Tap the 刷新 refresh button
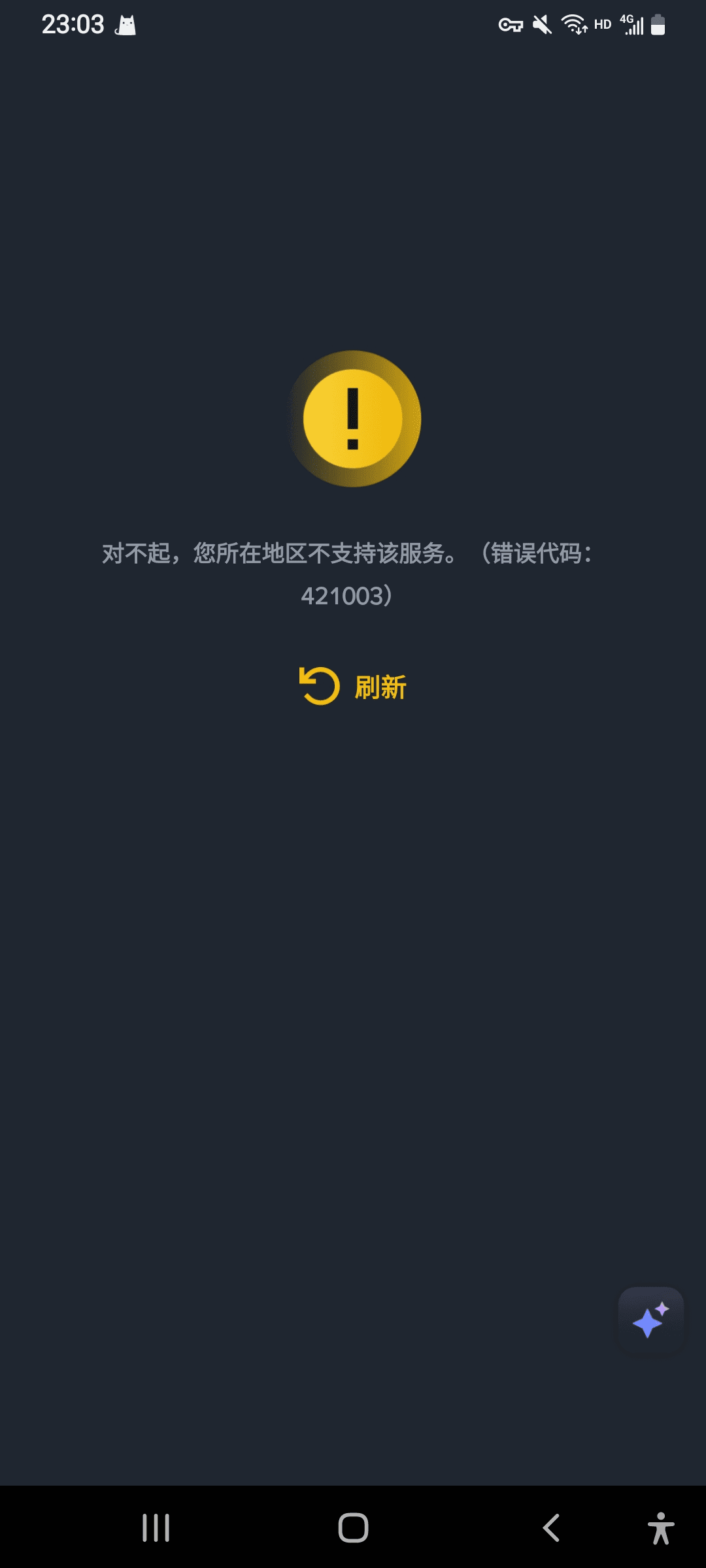706x1568 pixels. 353,686
